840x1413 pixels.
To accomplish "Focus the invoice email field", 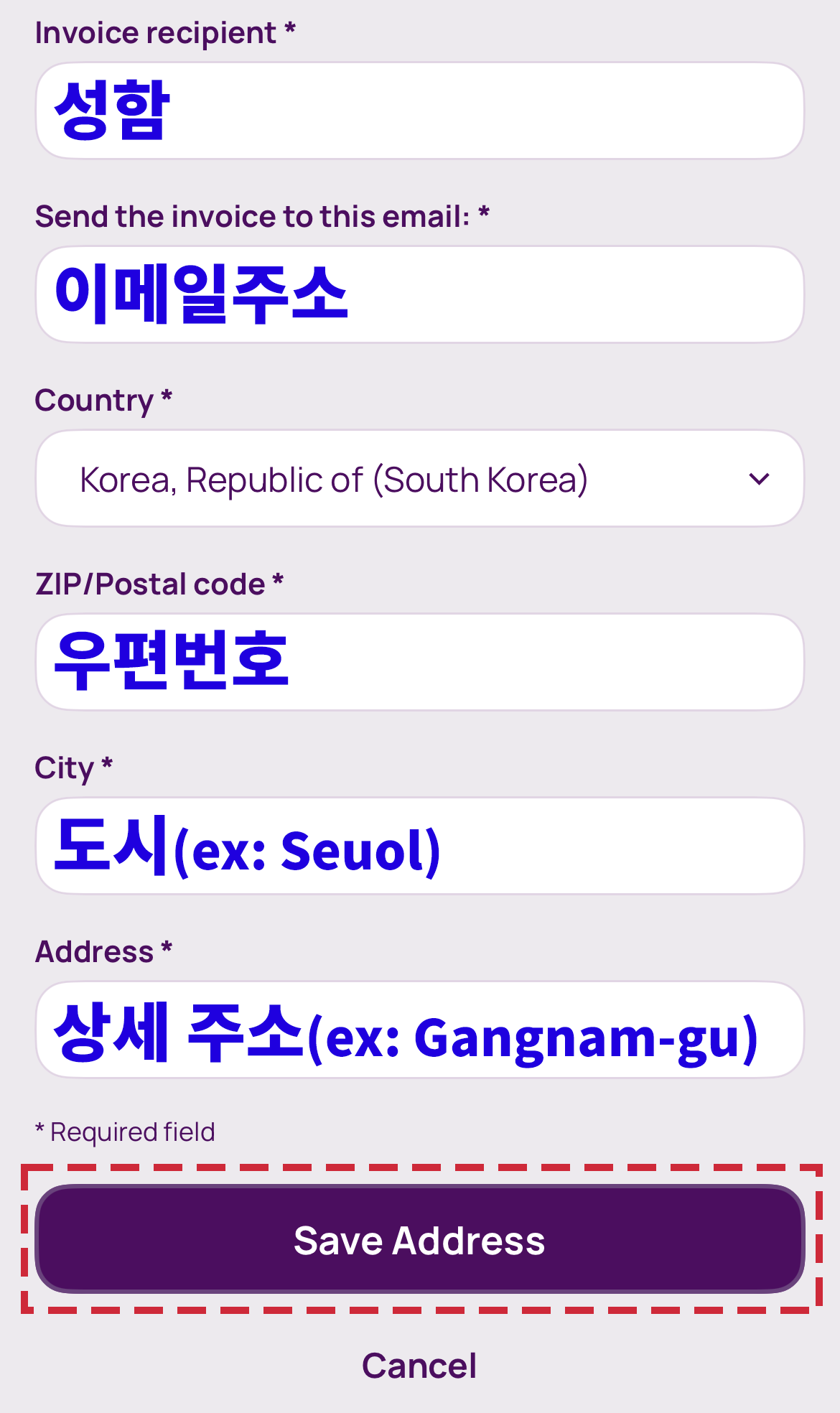I will [419, 294].
